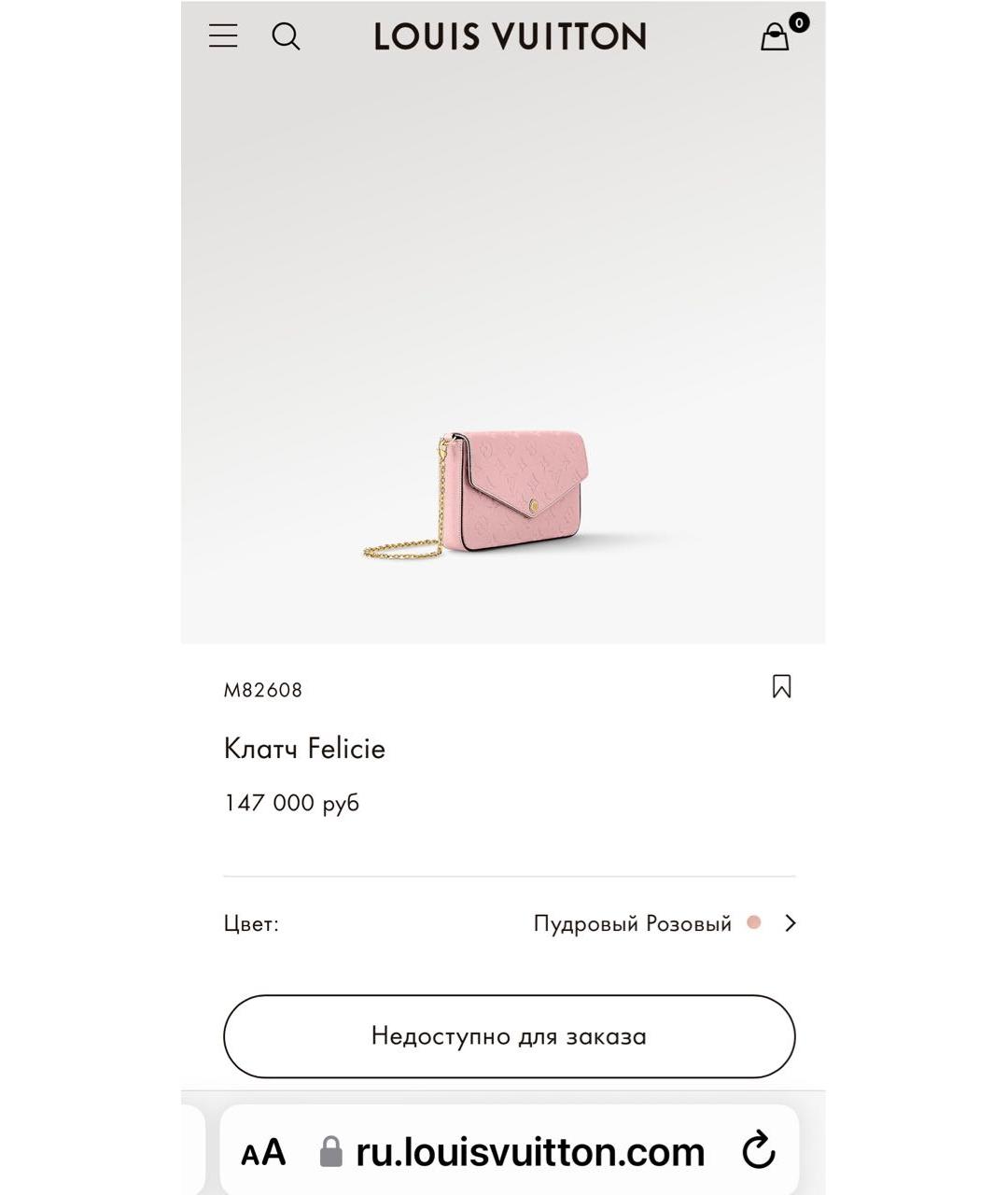Open the AA reader options
This screenshot has width=1008, height=1195.
263,1153
